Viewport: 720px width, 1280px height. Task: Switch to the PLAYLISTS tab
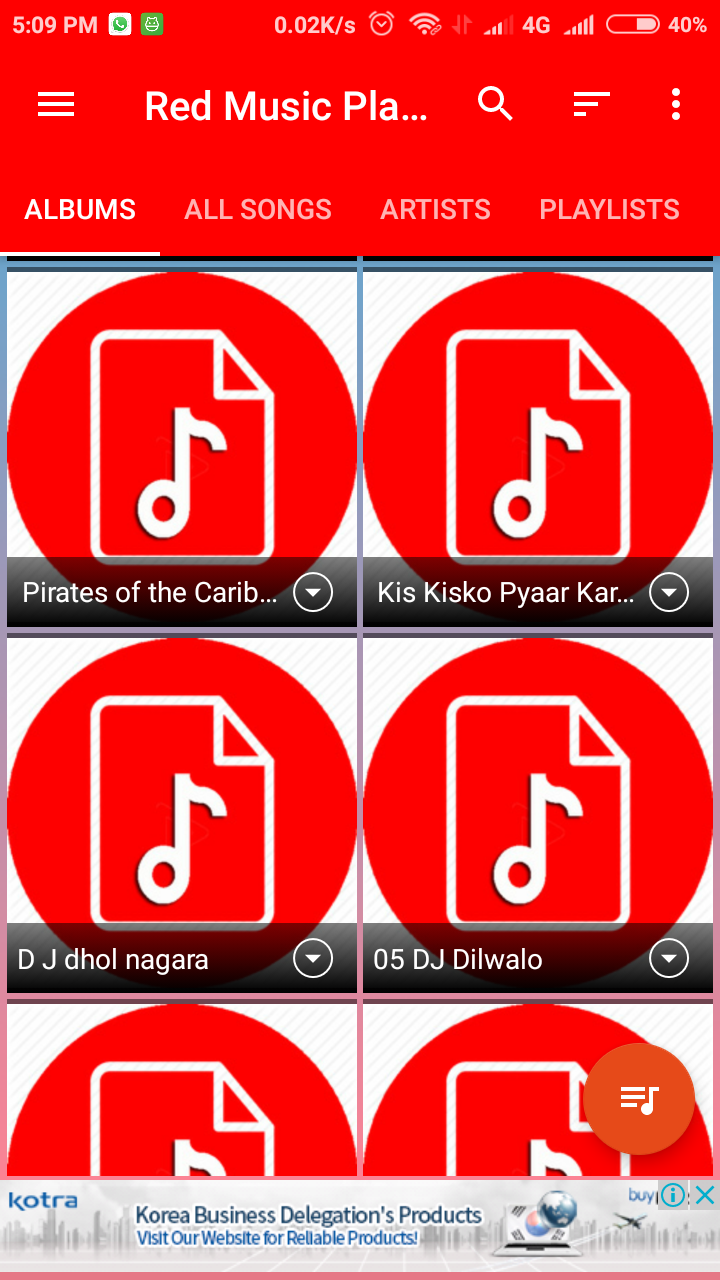609,209
